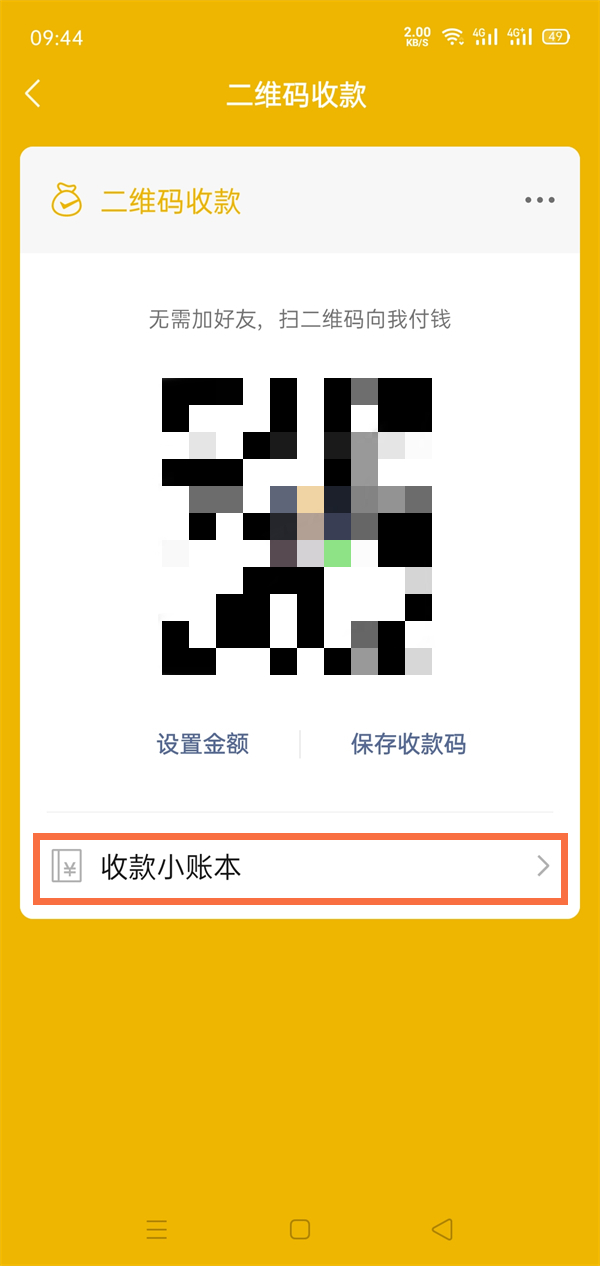Open the 收款小账本 row
The height and width of the screenshot is (1266, 600).
coord(300,867)
